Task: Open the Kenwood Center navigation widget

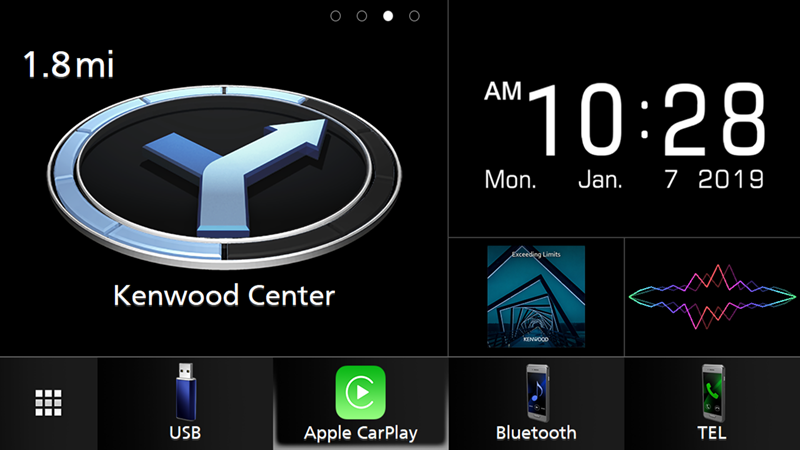Action: [223, 190]
